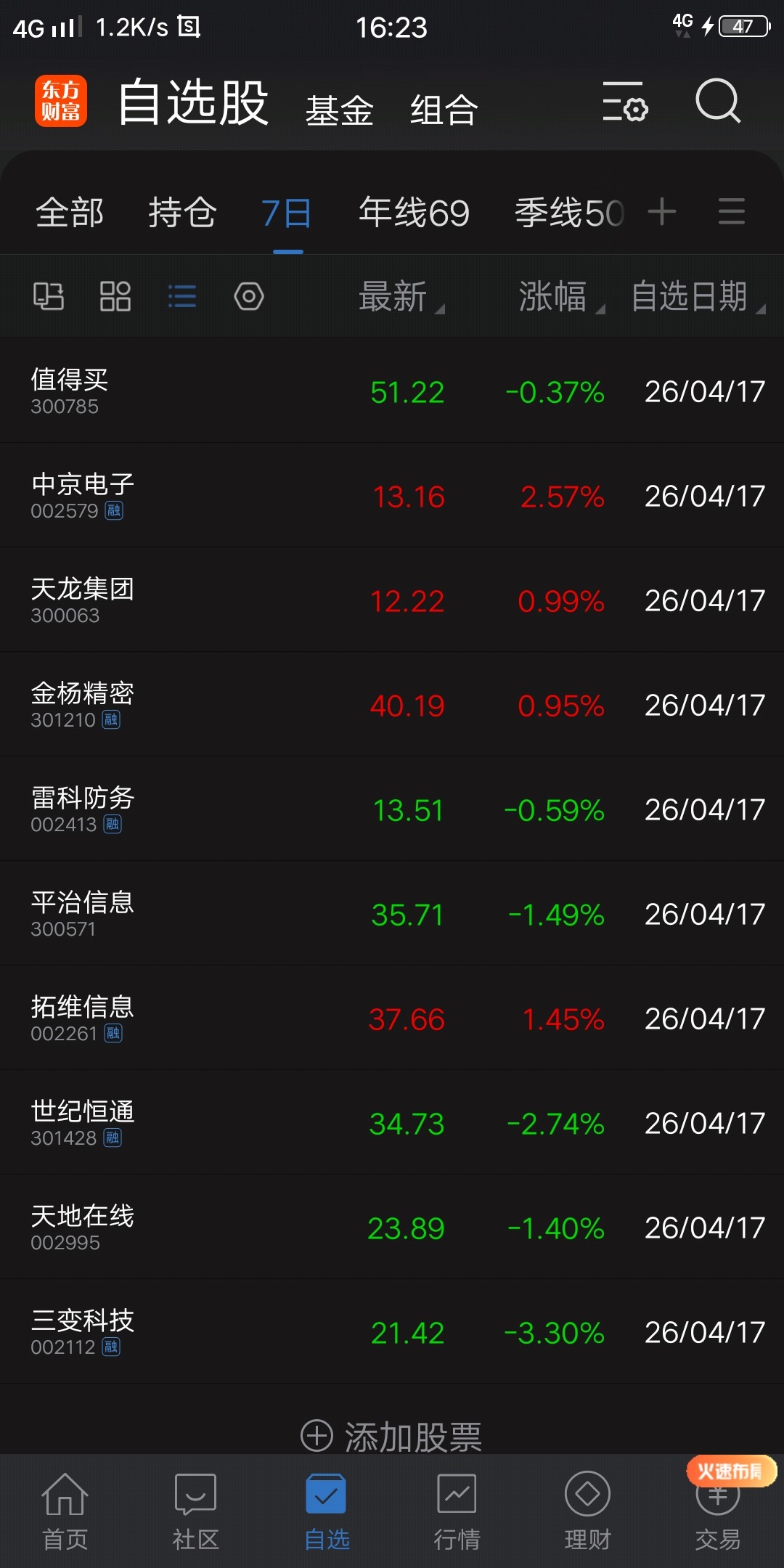The height and width of the screenshot is (1568, 784).
Task: Open watchlist settings icon
Action: 624,102
